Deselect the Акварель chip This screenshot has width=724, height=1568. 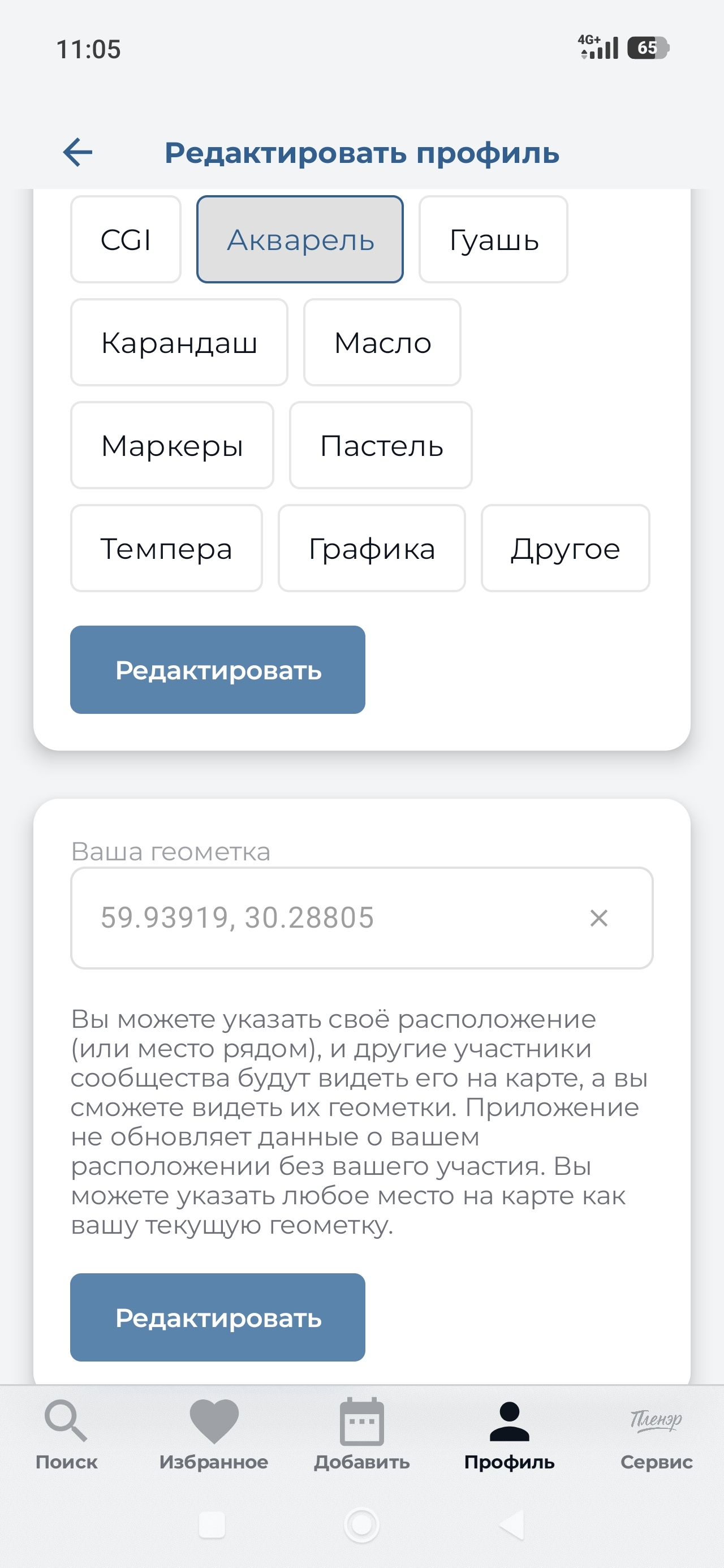pos(300,240)
